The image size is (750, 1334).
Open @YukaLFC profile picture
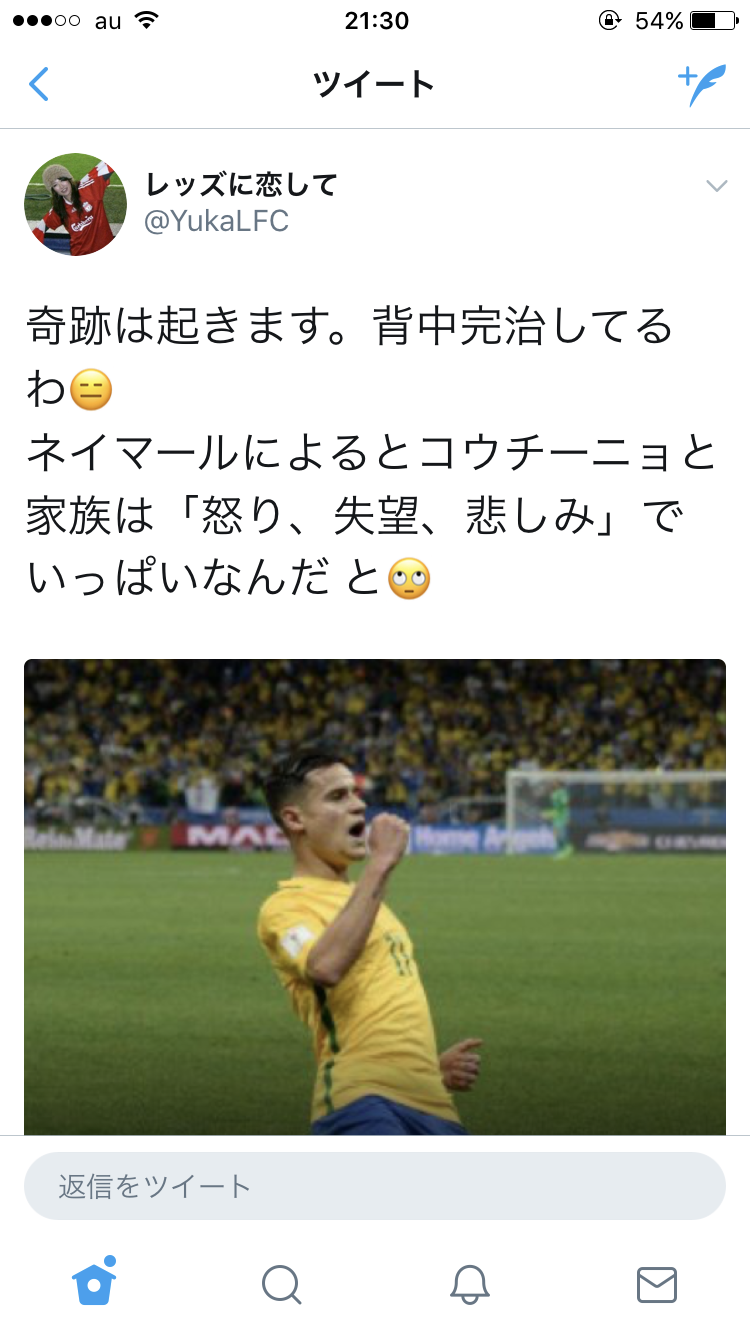75,205
